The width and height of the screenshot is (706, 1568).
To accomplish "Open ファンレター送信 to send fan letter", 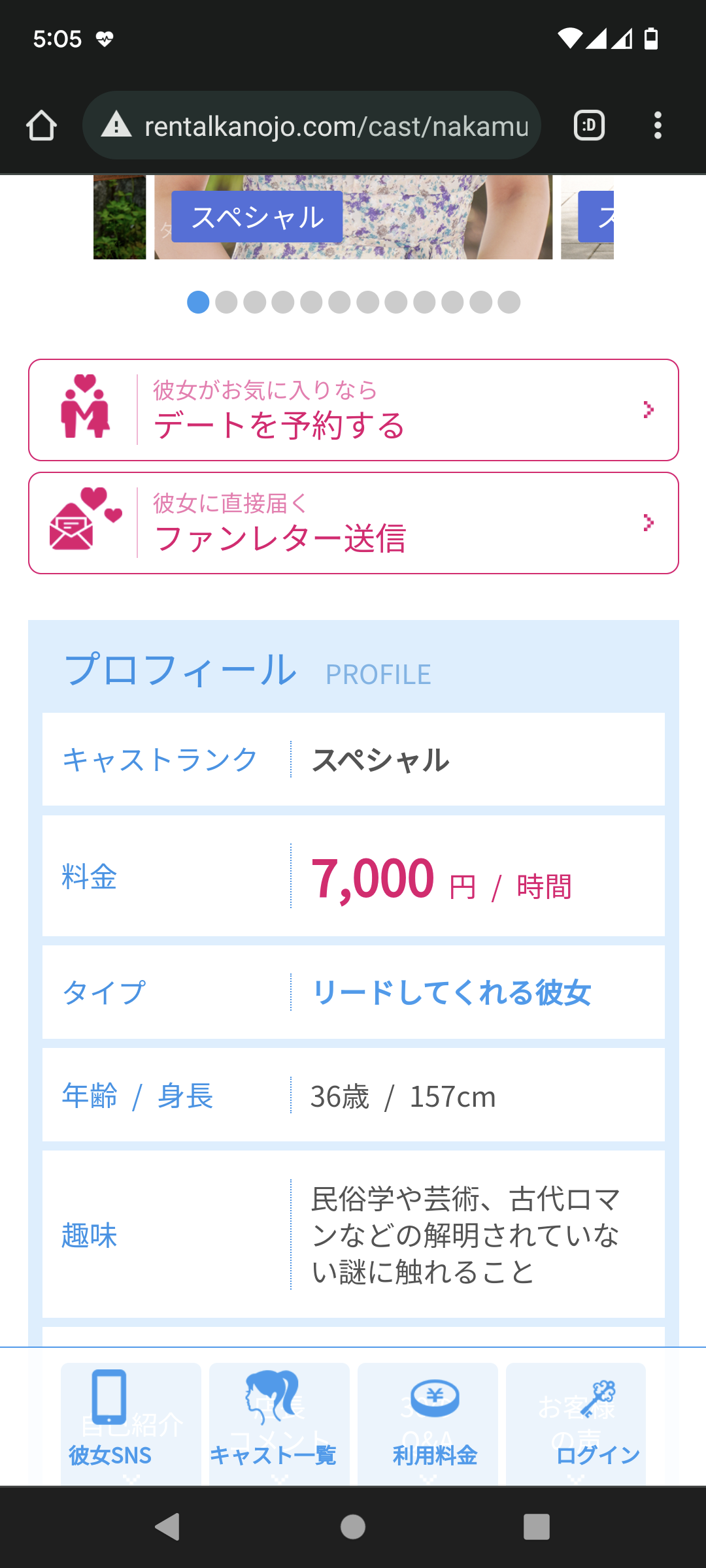I will [x=353, y=523].
